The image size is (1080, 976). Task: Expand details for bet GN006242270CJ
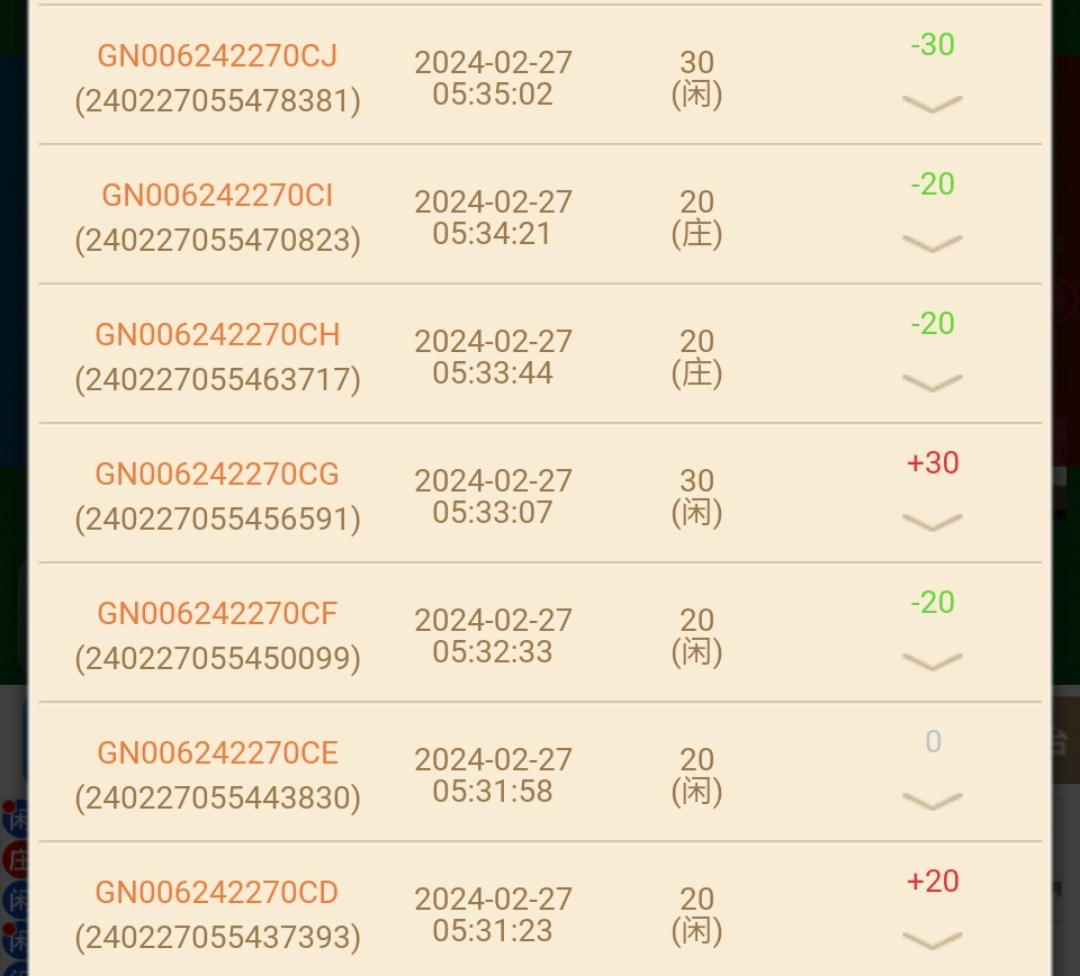pos(932,104)
